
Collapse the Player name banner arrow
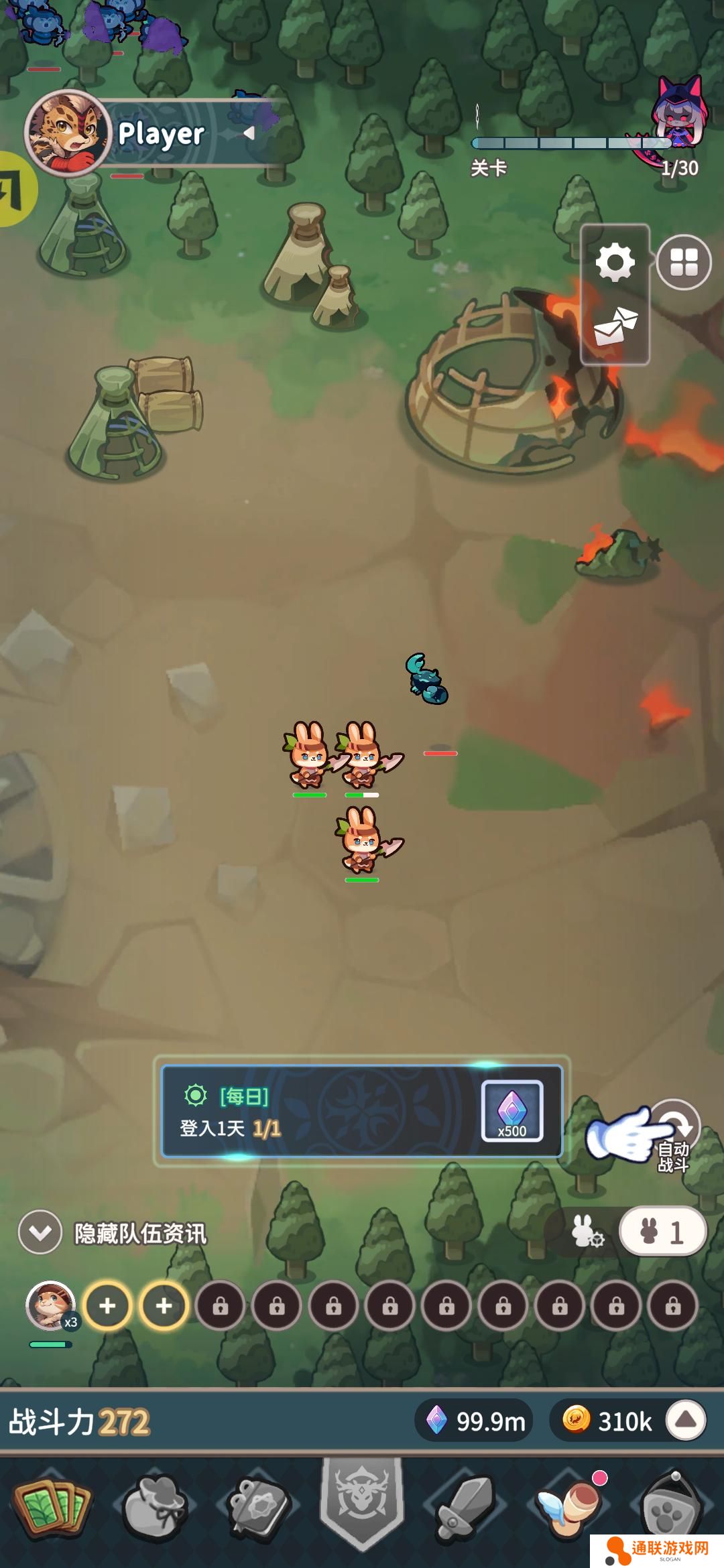pos(249,133)
